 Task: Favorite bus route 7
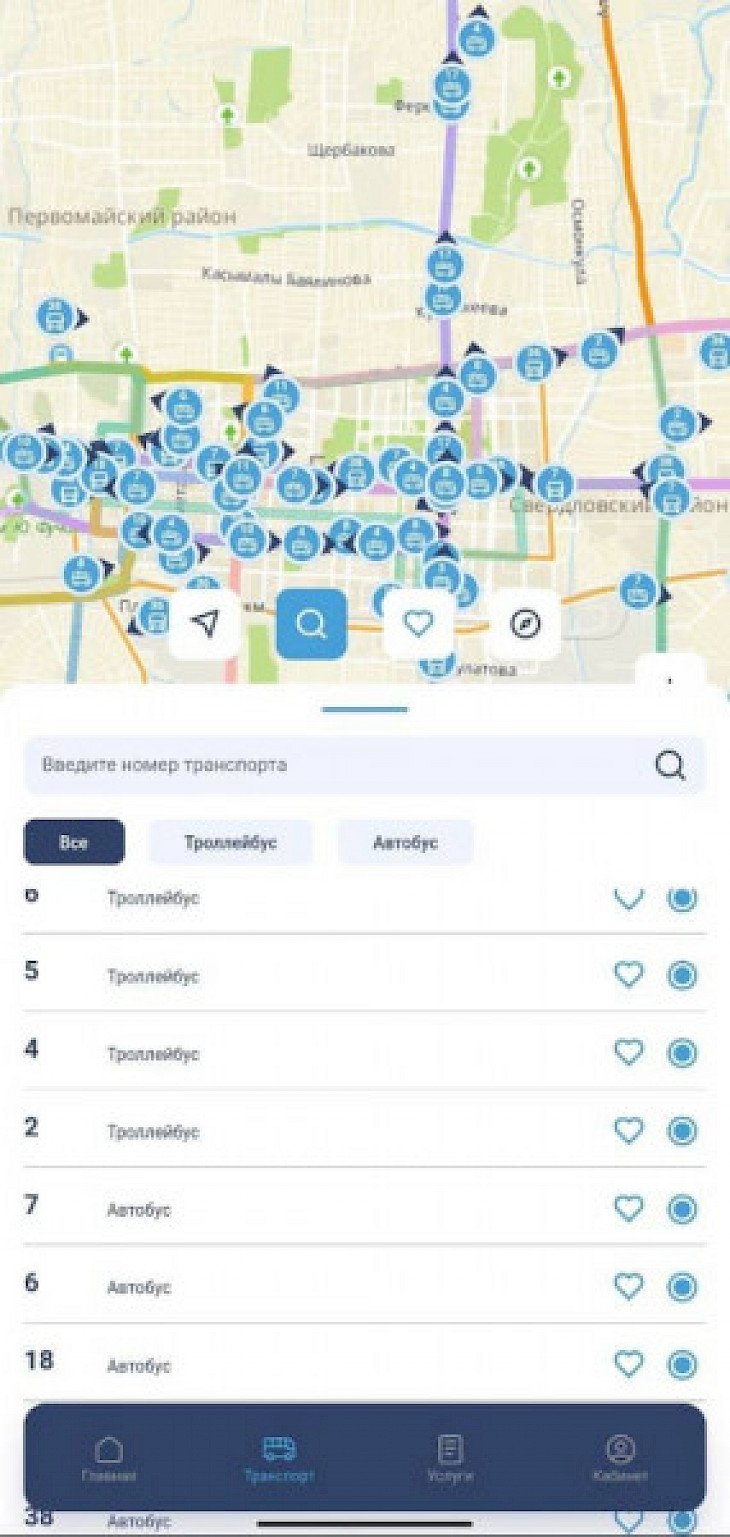tap(628, 1208)
